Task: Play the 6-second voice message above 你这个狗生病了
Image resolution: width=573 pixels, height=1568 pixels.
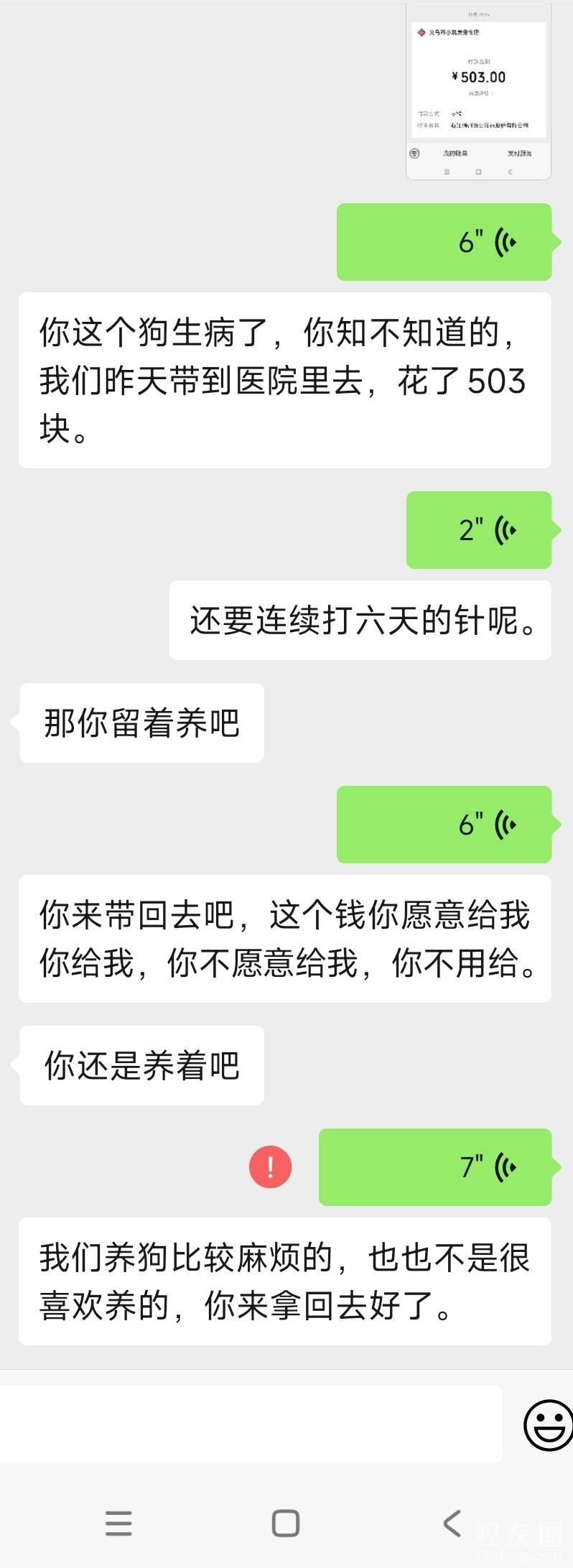Action: [x=444, y=242]
